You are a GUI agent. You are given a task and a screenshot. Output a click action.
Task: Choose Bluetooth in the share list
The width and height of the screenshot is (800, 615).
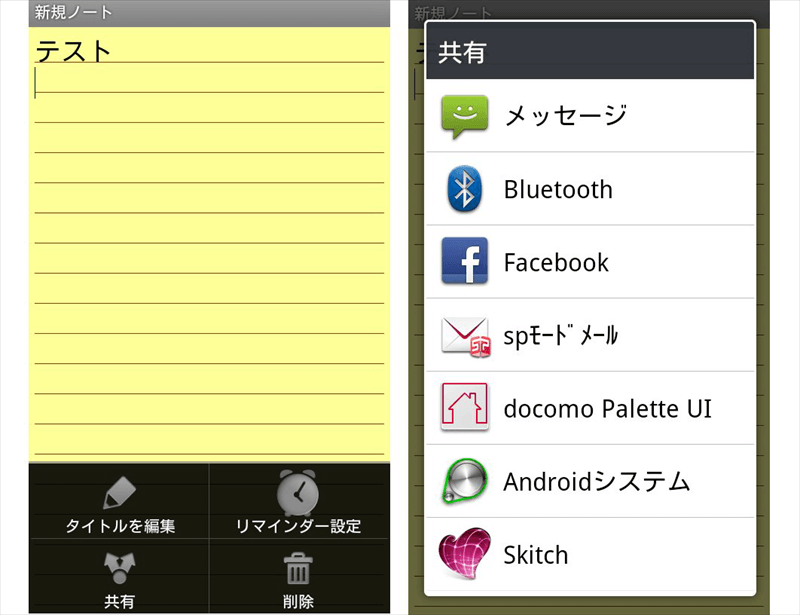pos(590,189)
